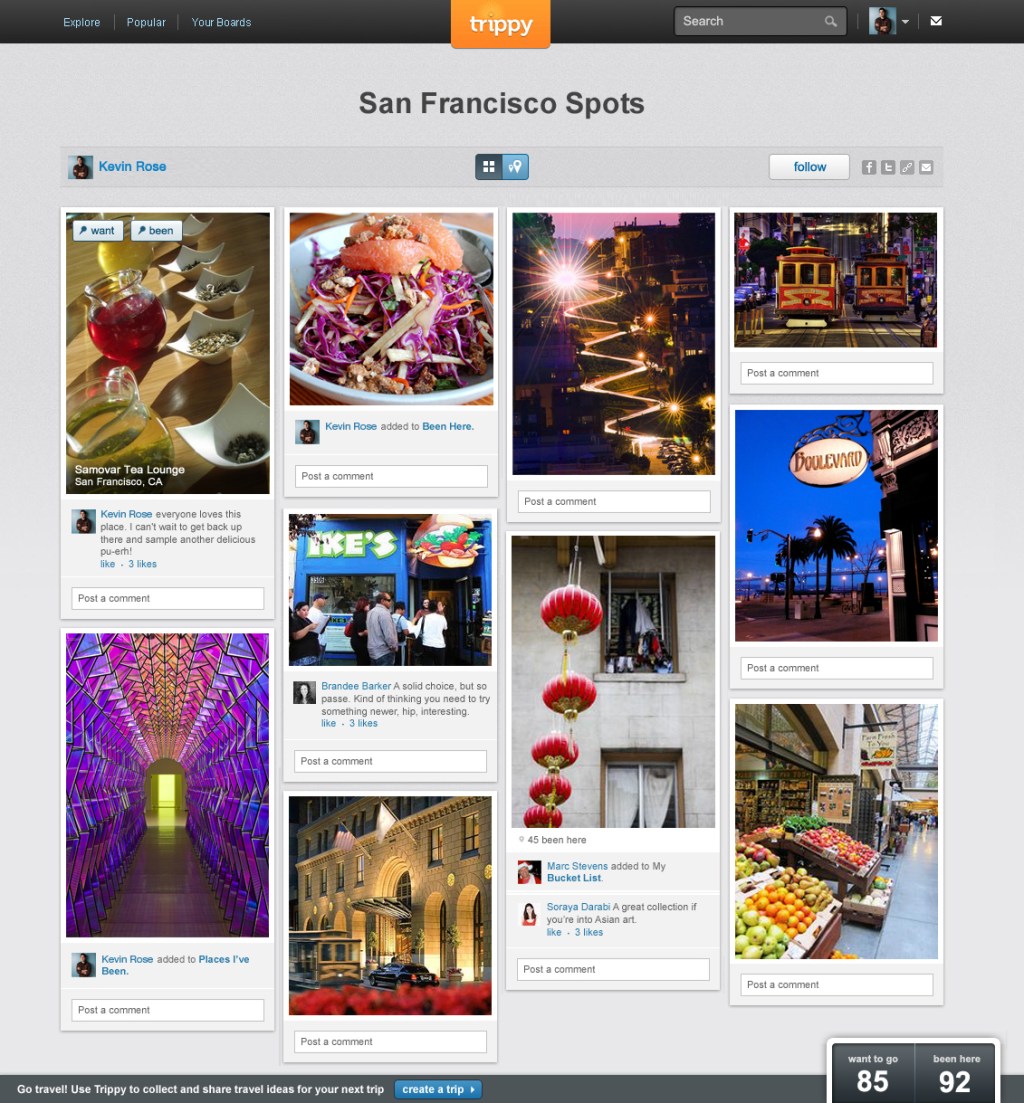Screen dimensions: 1024x1103
Task: Share the board on Facebook
Action: 869,167
